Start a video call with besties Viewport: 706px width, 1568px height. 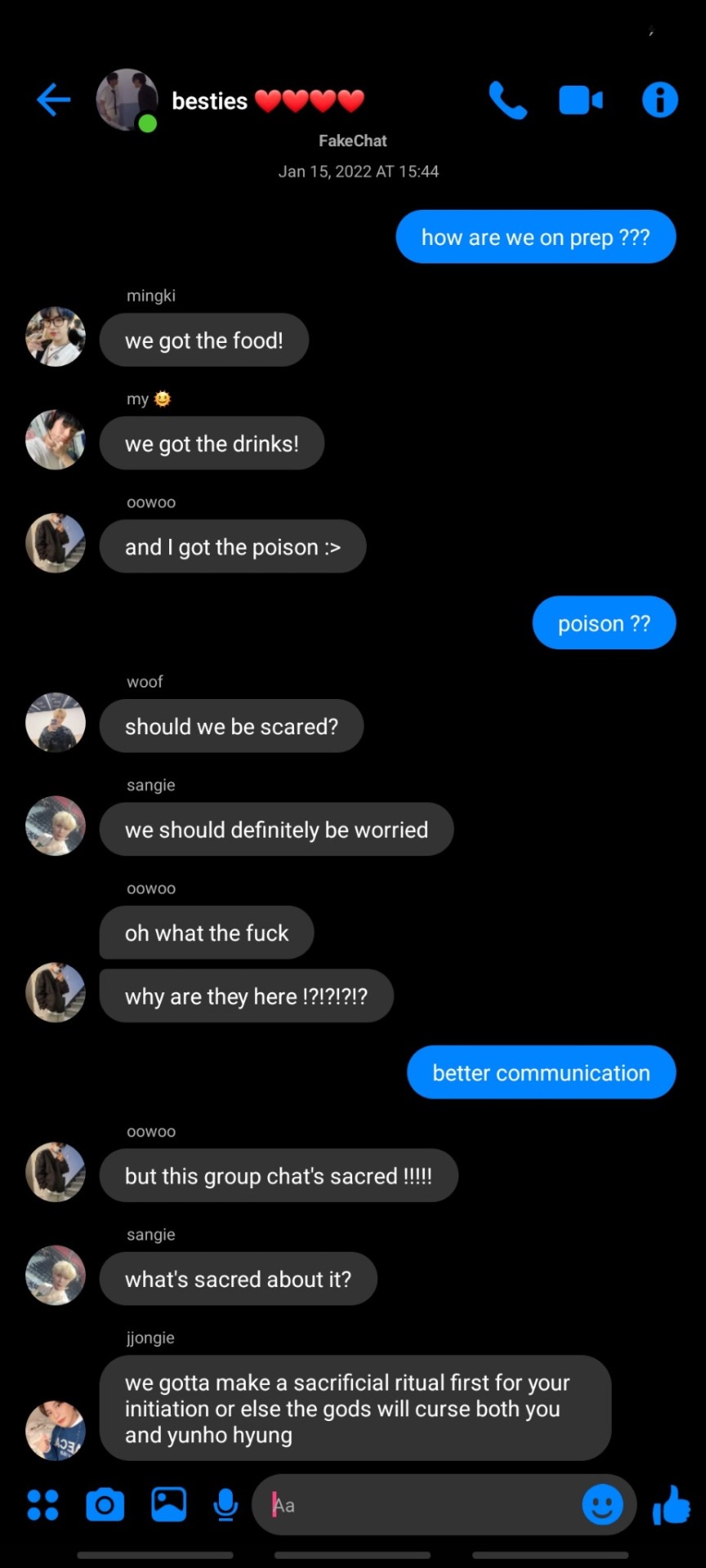pyautogui.click(x=581, y=100)
